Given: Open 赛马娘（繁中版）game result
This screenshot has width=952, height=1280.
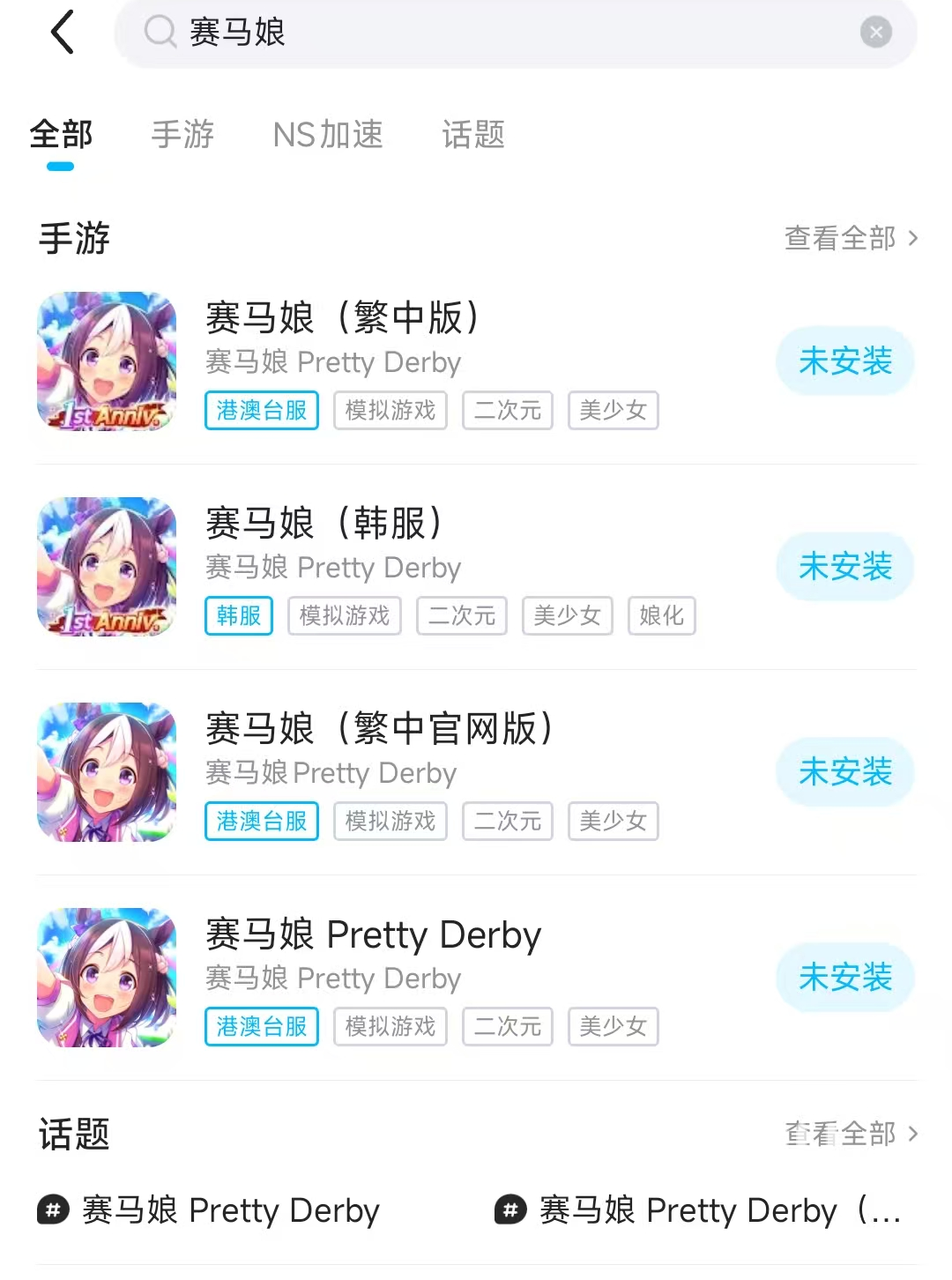Looking at the screenshot, I should [x=344, y=318].
